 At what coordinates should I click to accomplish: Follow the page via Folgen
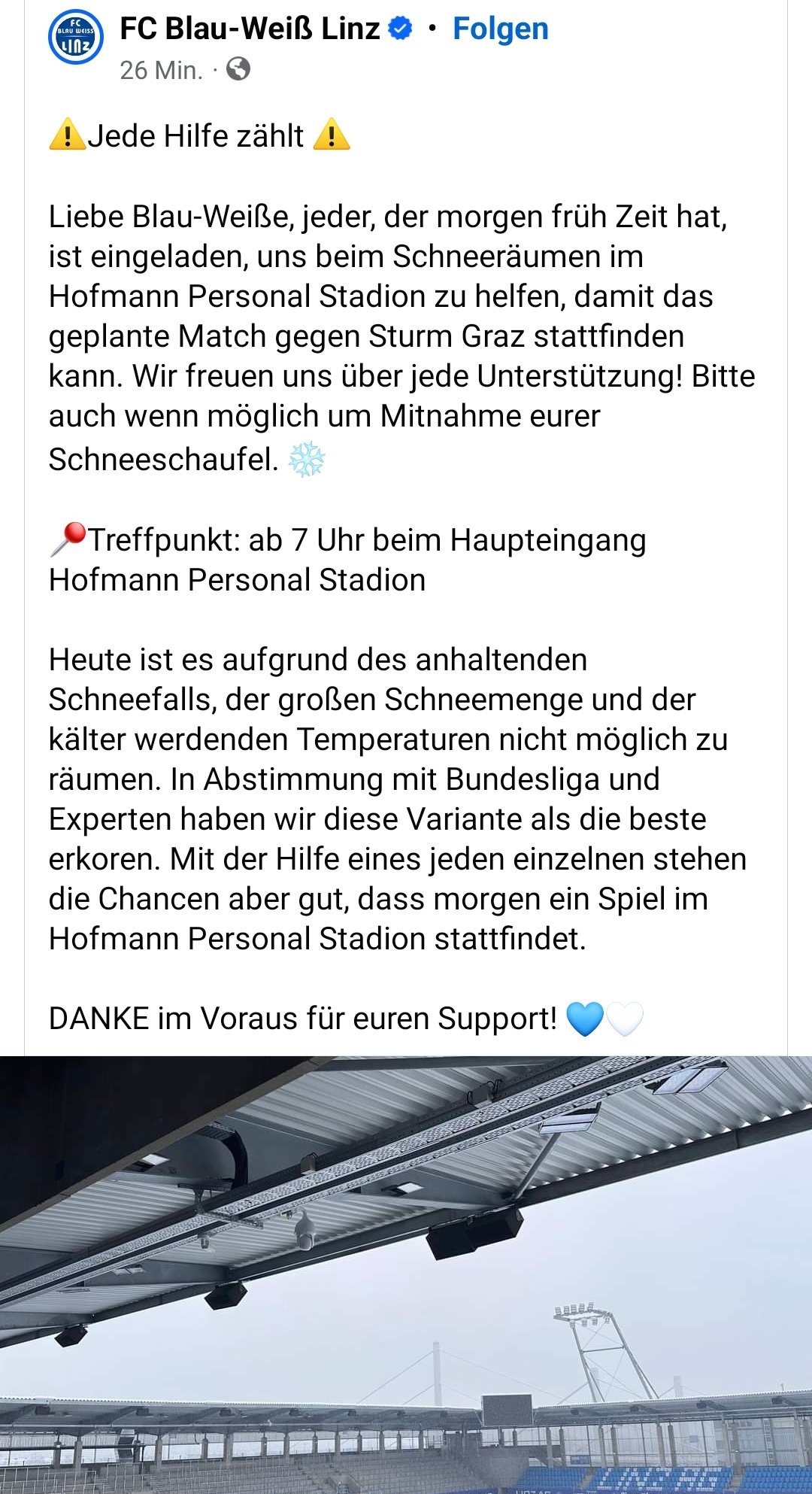[500, 29]
